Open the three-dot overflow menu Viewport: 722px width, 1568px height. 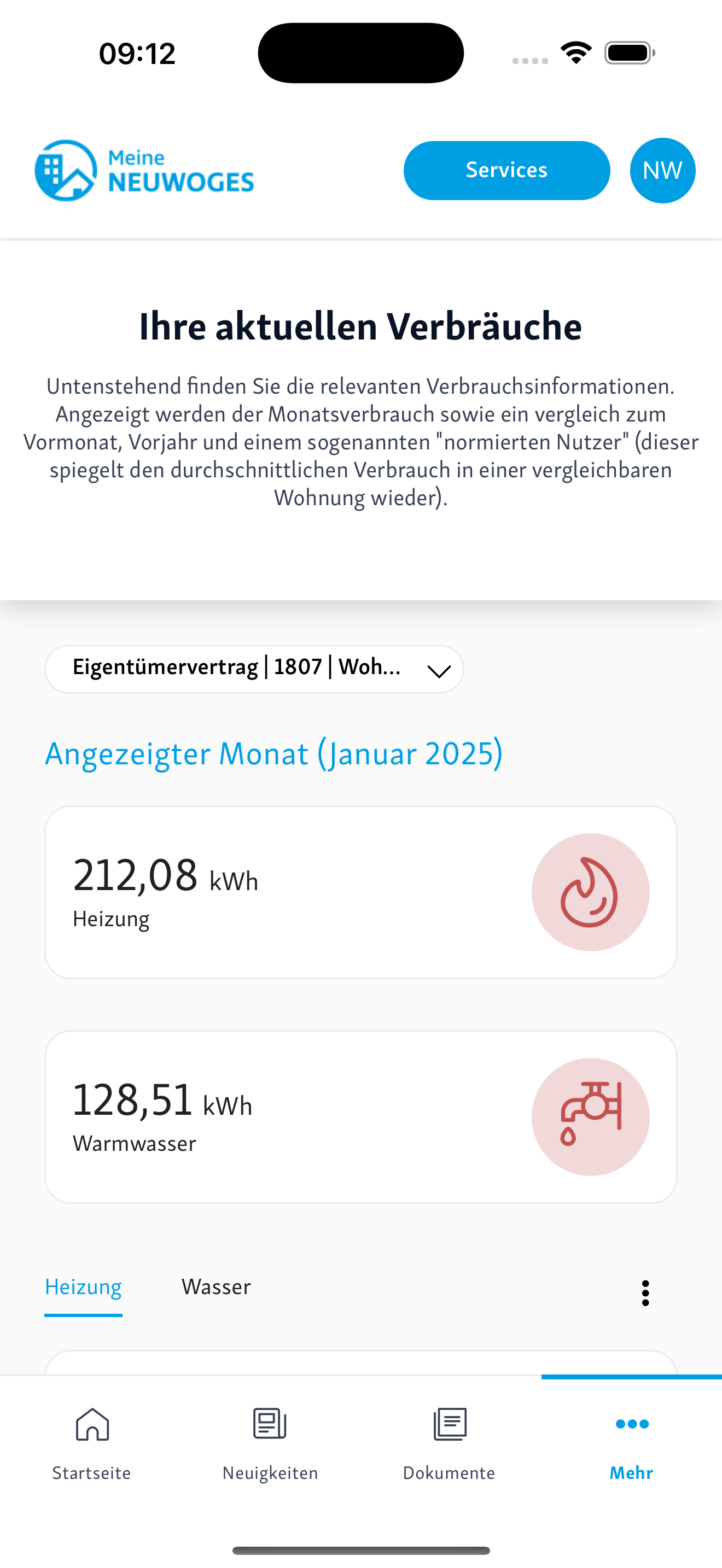[645, 1293]
